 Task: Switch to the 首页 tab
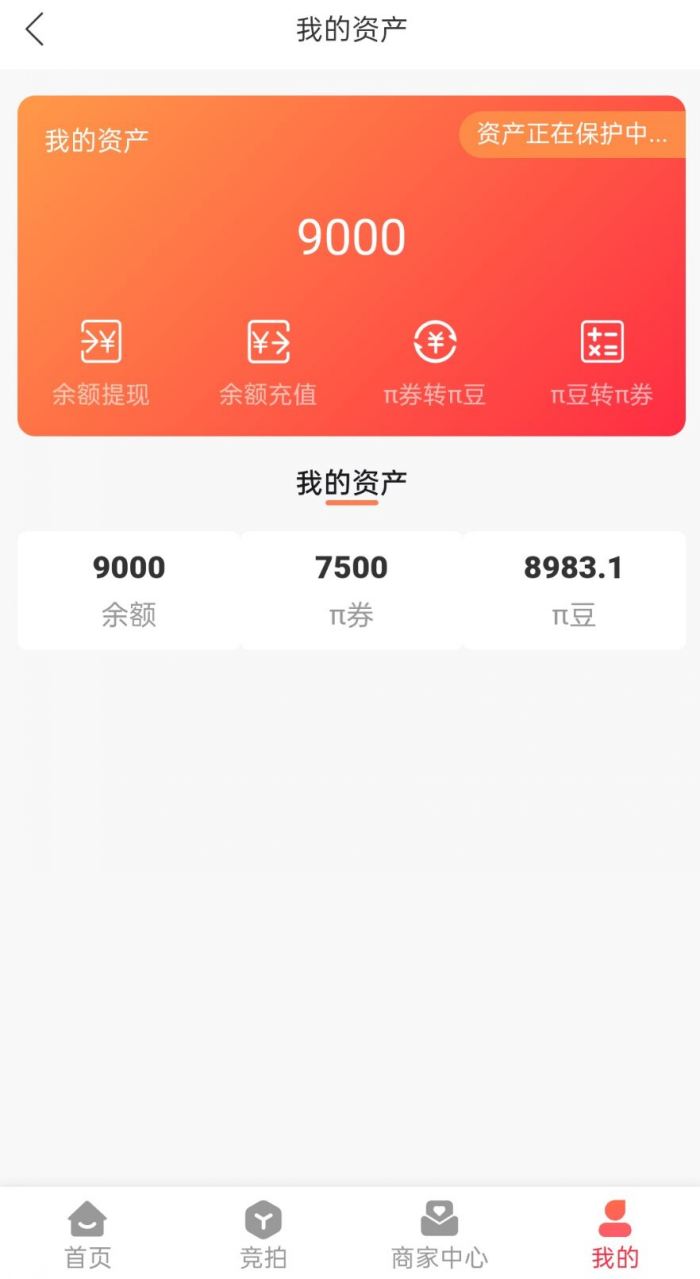[x=88, y=1234]
